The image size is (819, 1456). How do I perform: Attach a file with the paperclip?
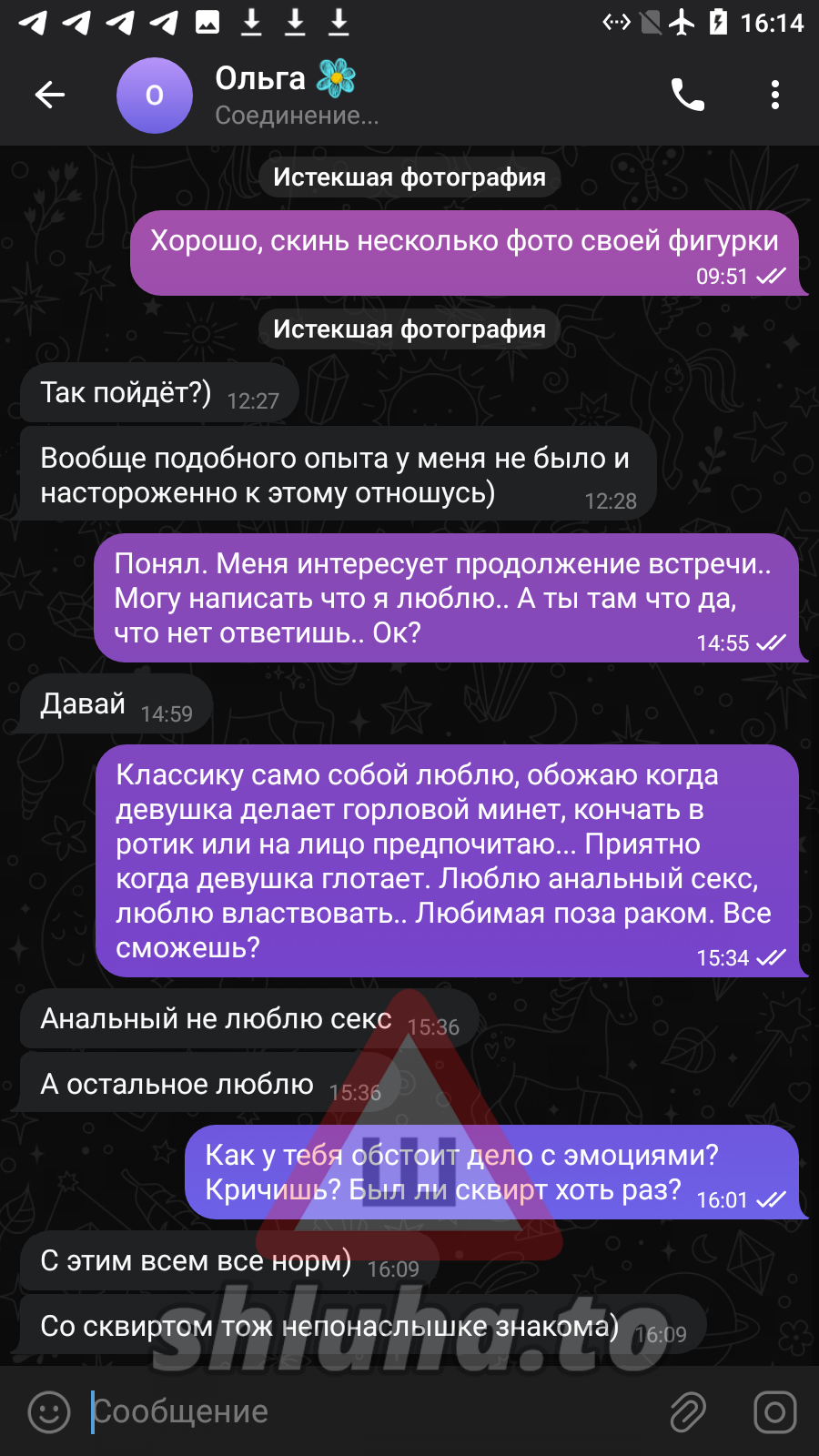point(688,1411)
